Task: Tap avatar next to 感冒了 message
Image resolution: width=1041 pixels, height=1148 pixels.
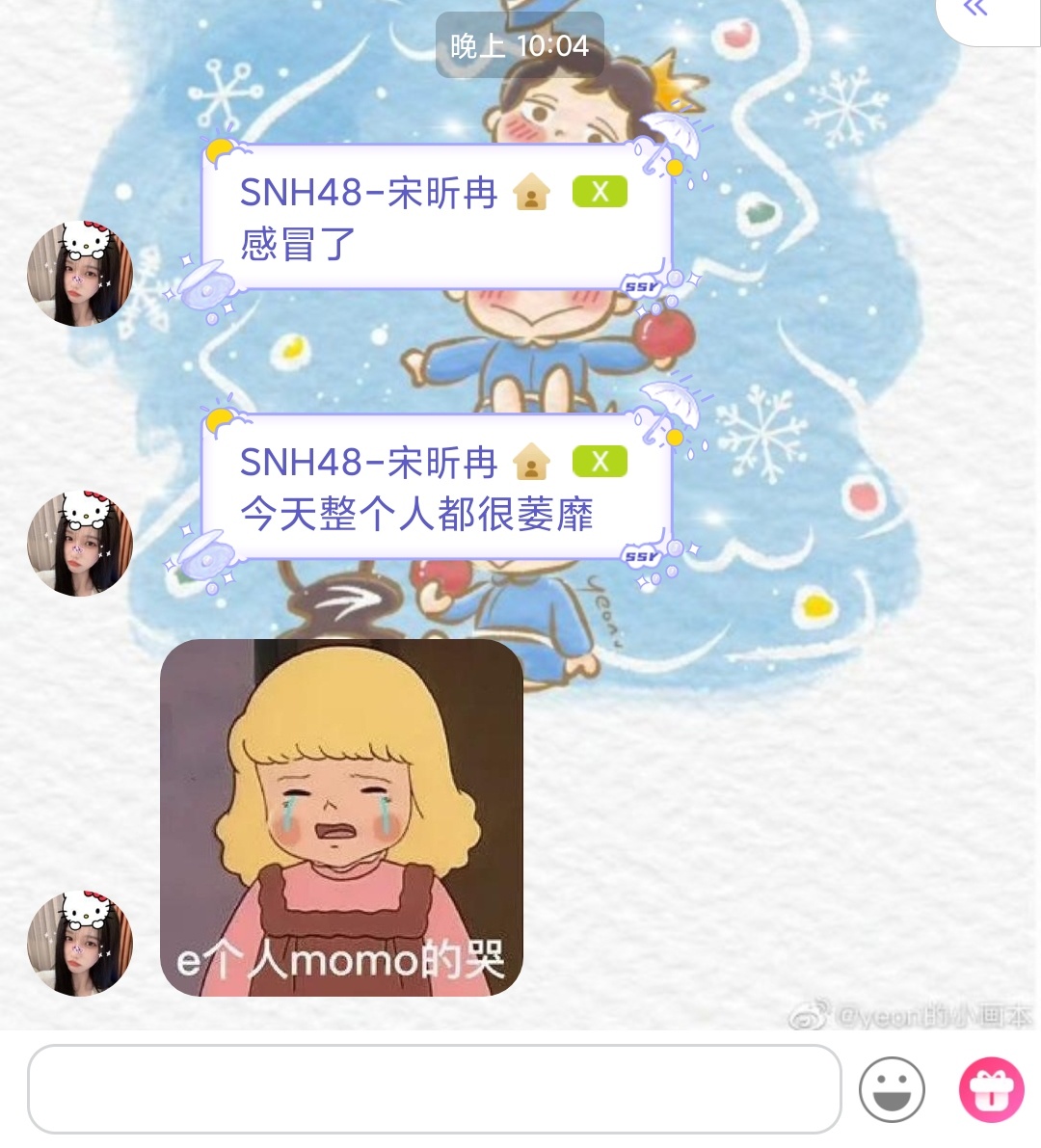Action: pyautogui.click(x=79, y=274)
